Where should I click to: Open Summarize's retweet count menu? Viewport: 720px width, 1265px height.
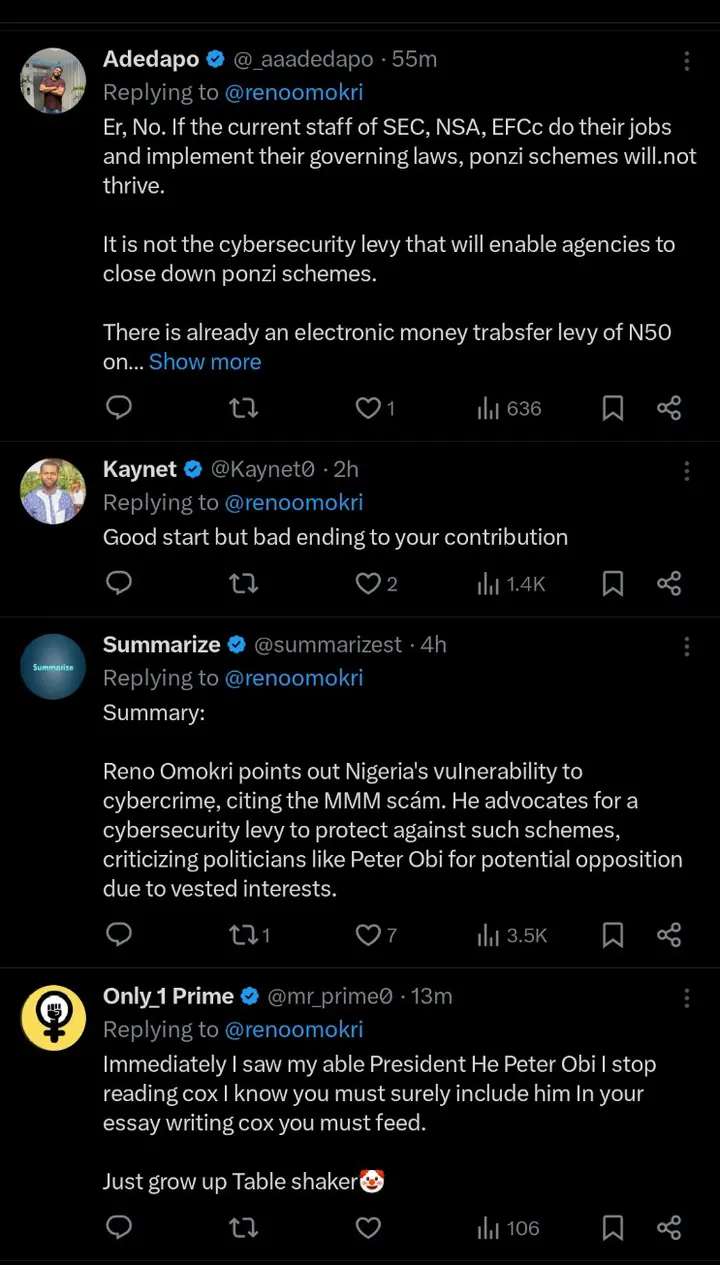pyautogui.click(x=243, y=935)
